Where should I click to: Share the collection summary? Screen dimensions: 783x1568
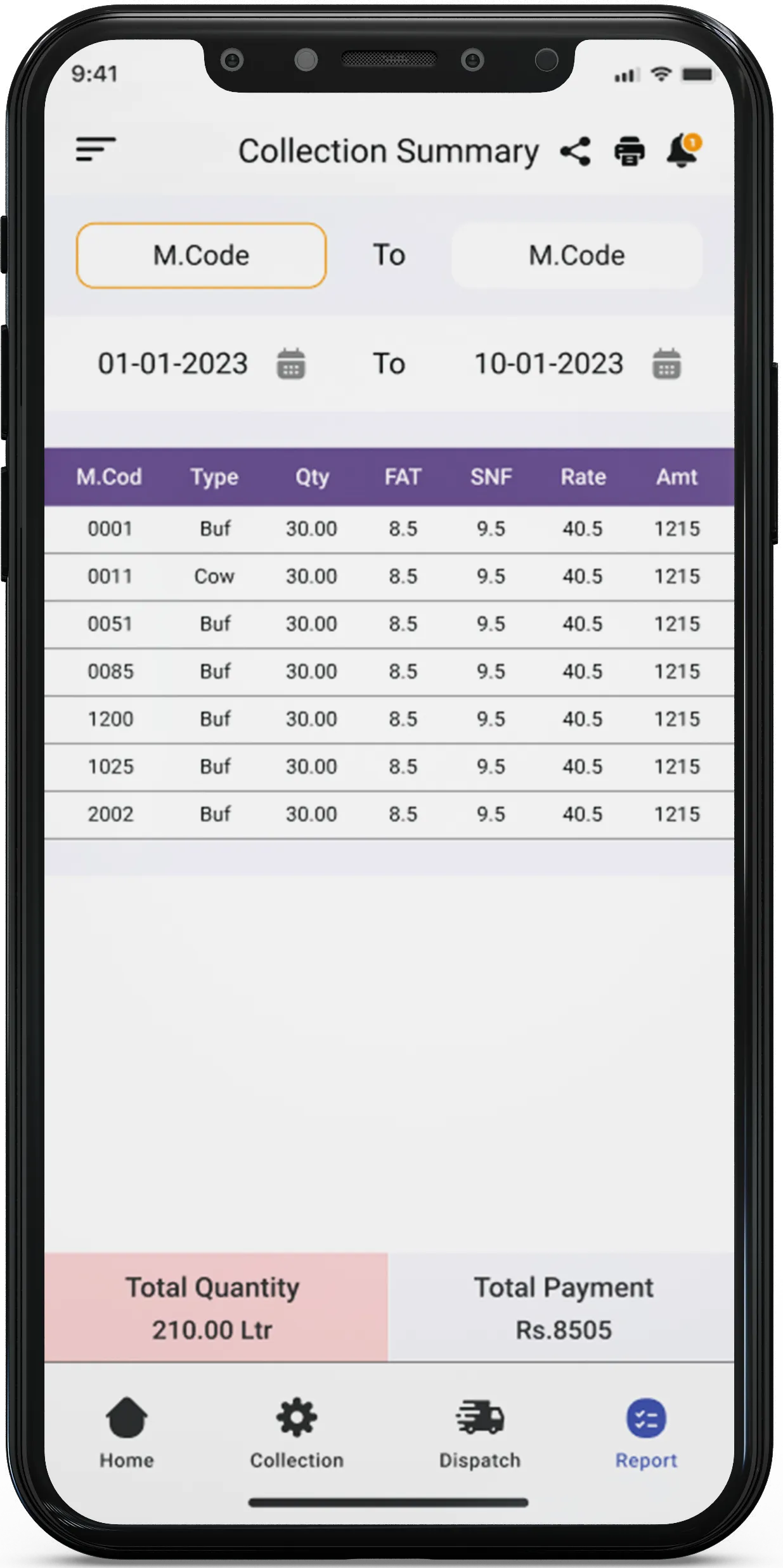click(x=575, y=152)
